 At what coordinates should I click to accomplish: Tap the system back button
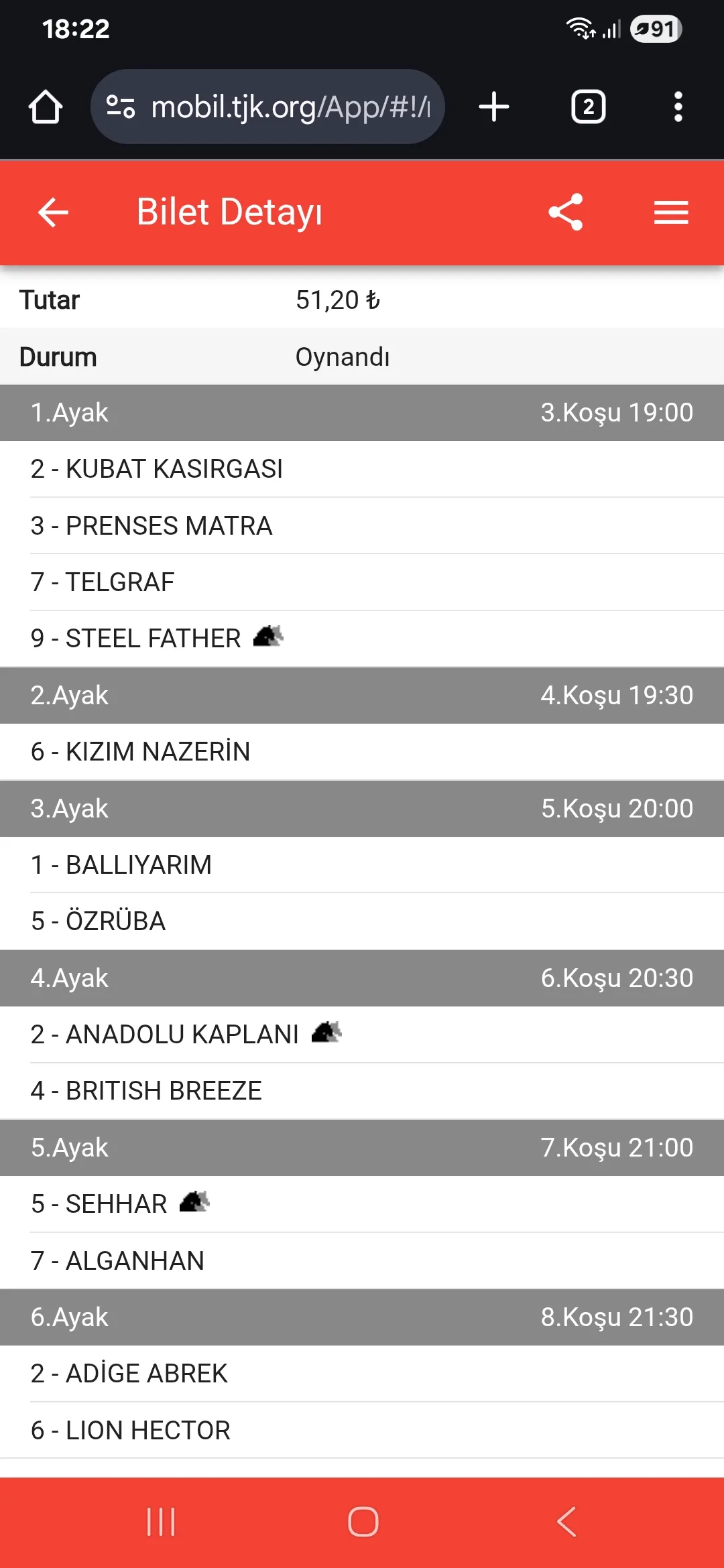point(566,1521)
